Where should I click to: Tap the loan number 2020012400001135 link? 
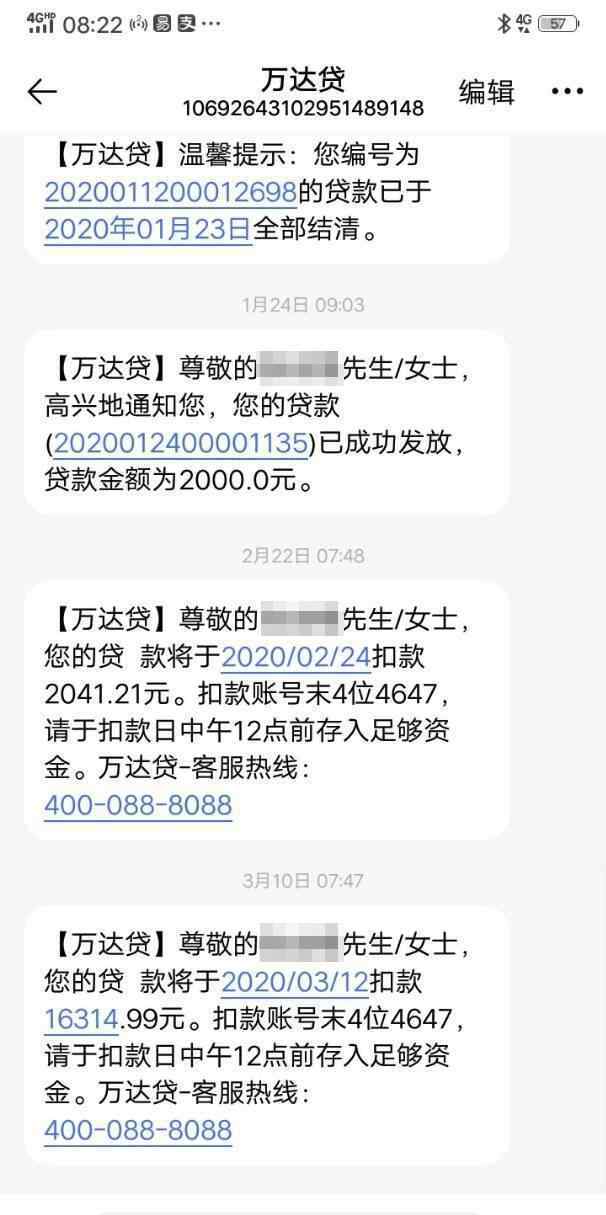tap(183, 442)
